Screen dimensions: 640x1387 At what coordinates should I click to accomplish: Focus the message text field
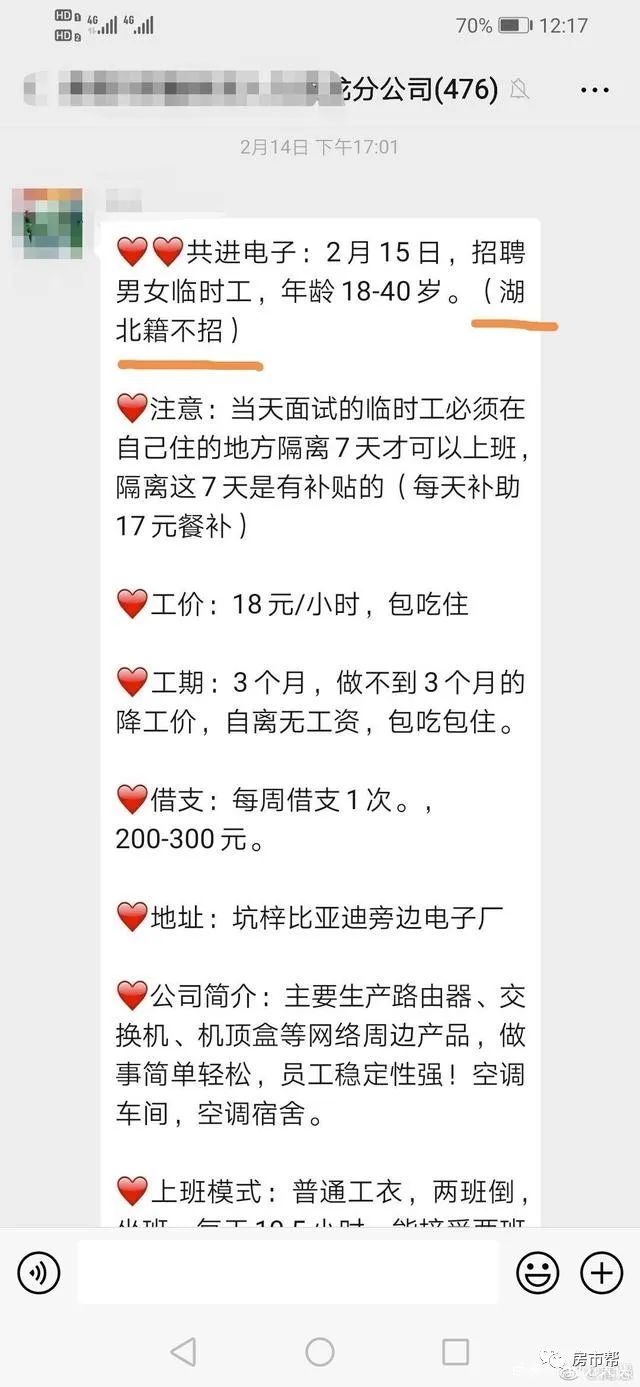(287, 1273)
